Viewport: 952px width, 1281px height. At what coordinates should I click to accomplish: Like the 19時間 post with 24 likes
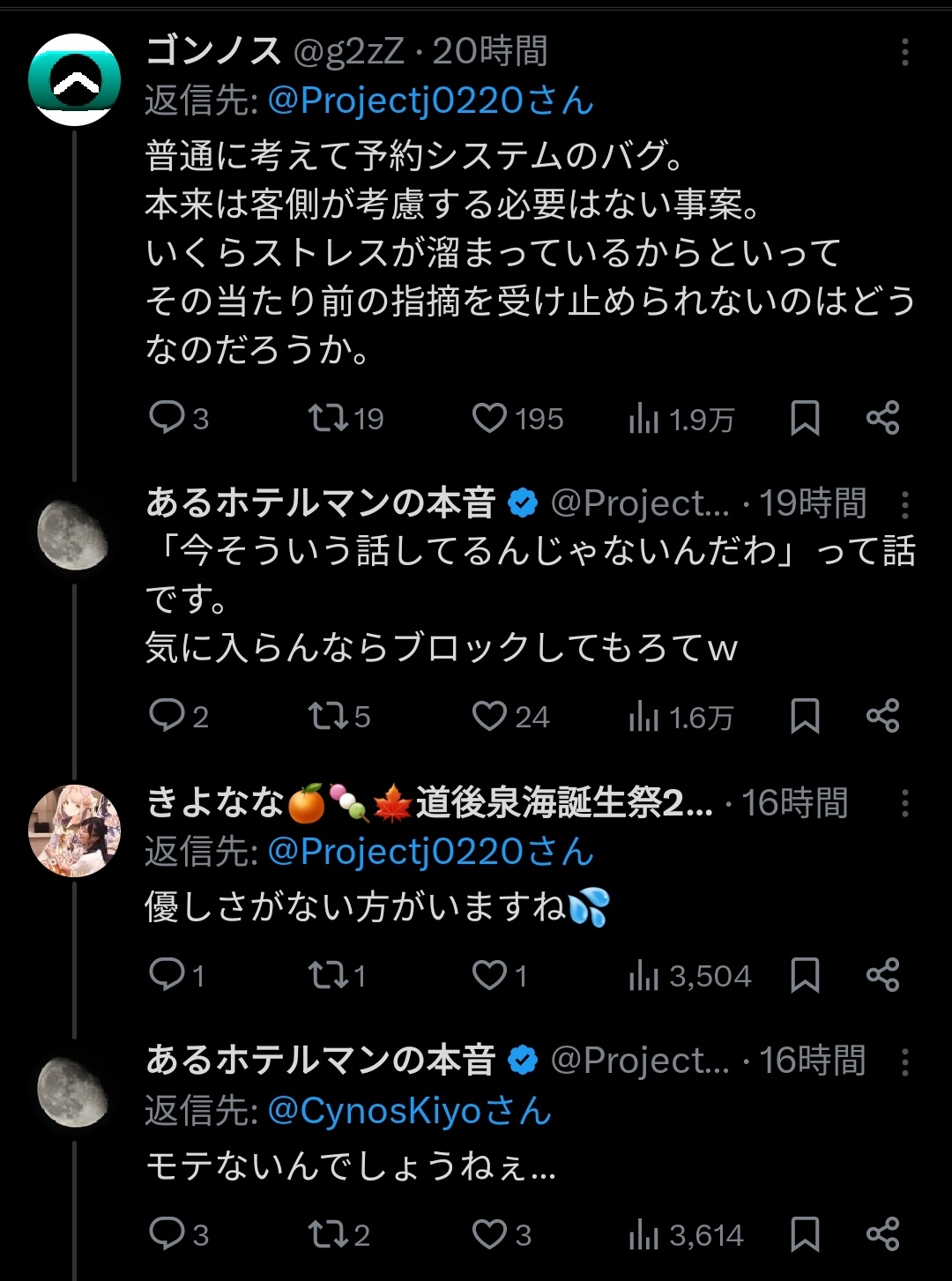coord(489,716)
